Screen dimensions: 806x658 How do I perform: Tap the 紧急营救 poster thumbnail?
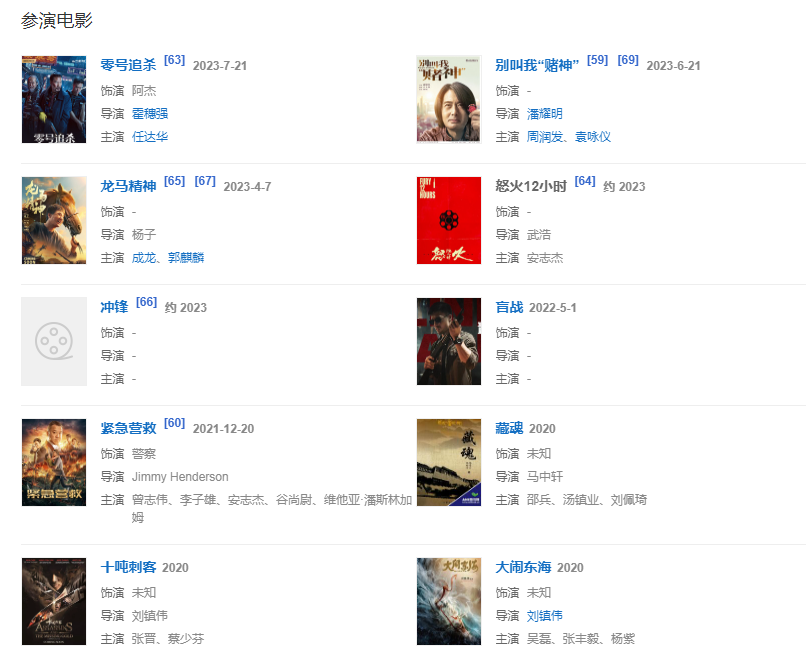click(54, 462)
